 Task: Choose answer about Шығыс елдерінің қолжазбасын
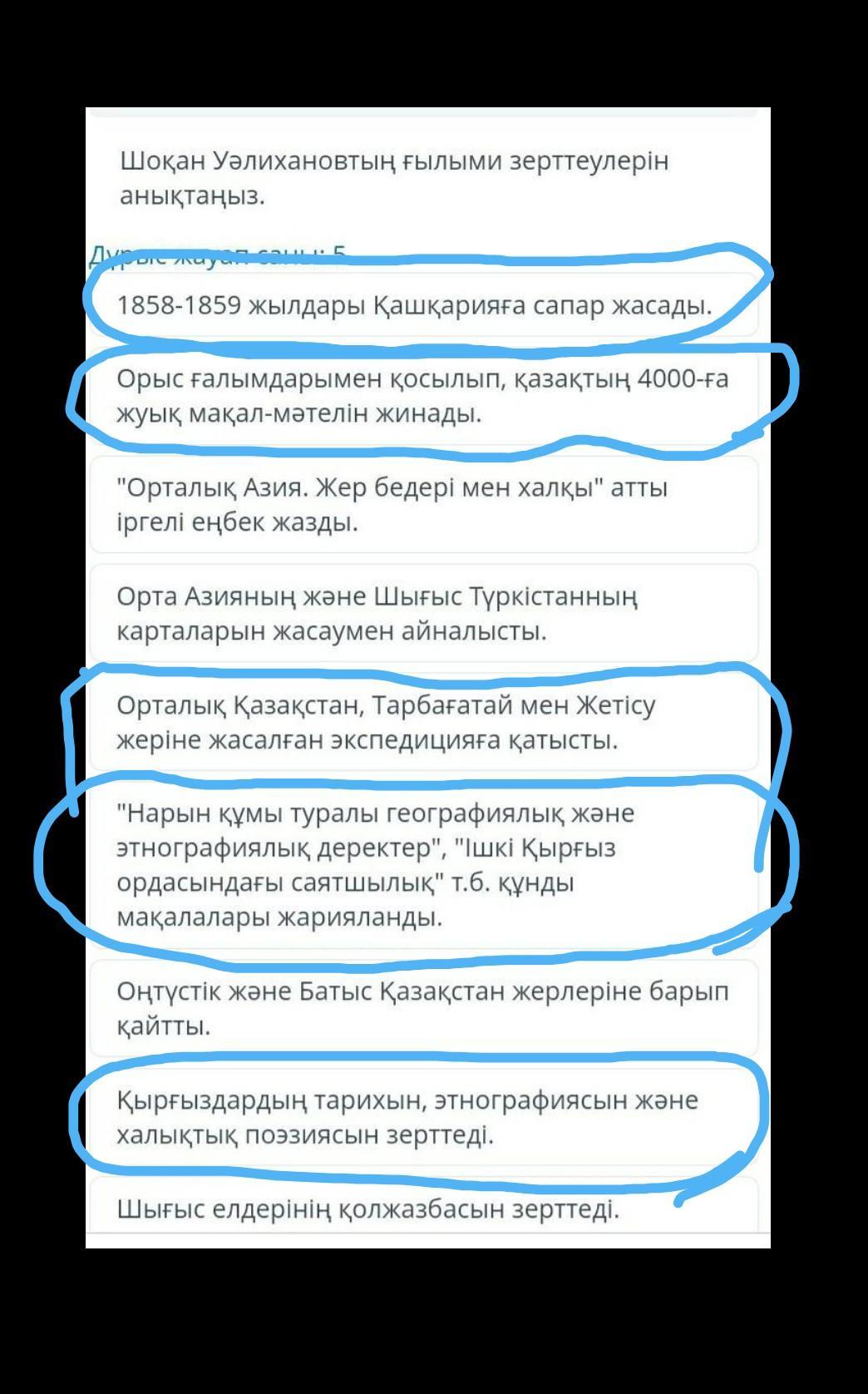click(x=422, y=1208)
